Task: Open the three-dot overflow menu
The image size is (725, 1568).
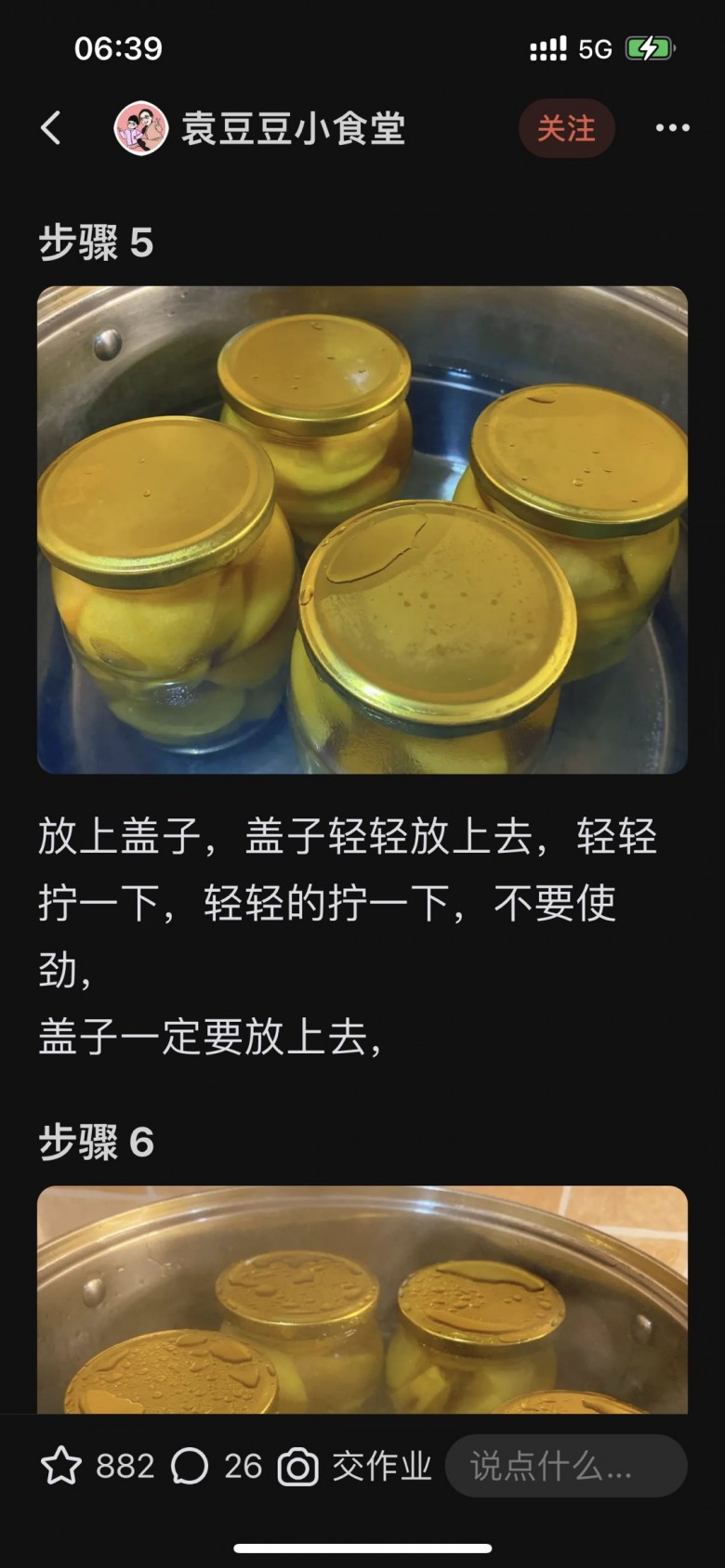Action: pos(672,128)
